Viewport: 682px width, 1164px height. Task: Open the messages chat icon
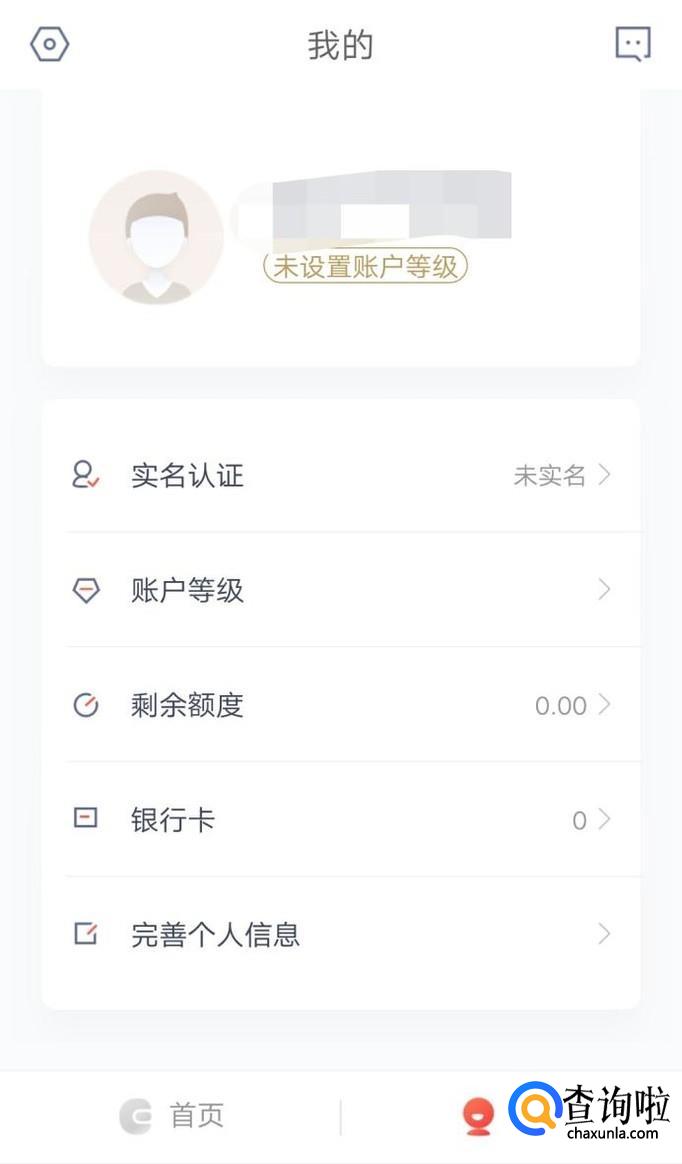pyautogui.click(x=632, y=44)
